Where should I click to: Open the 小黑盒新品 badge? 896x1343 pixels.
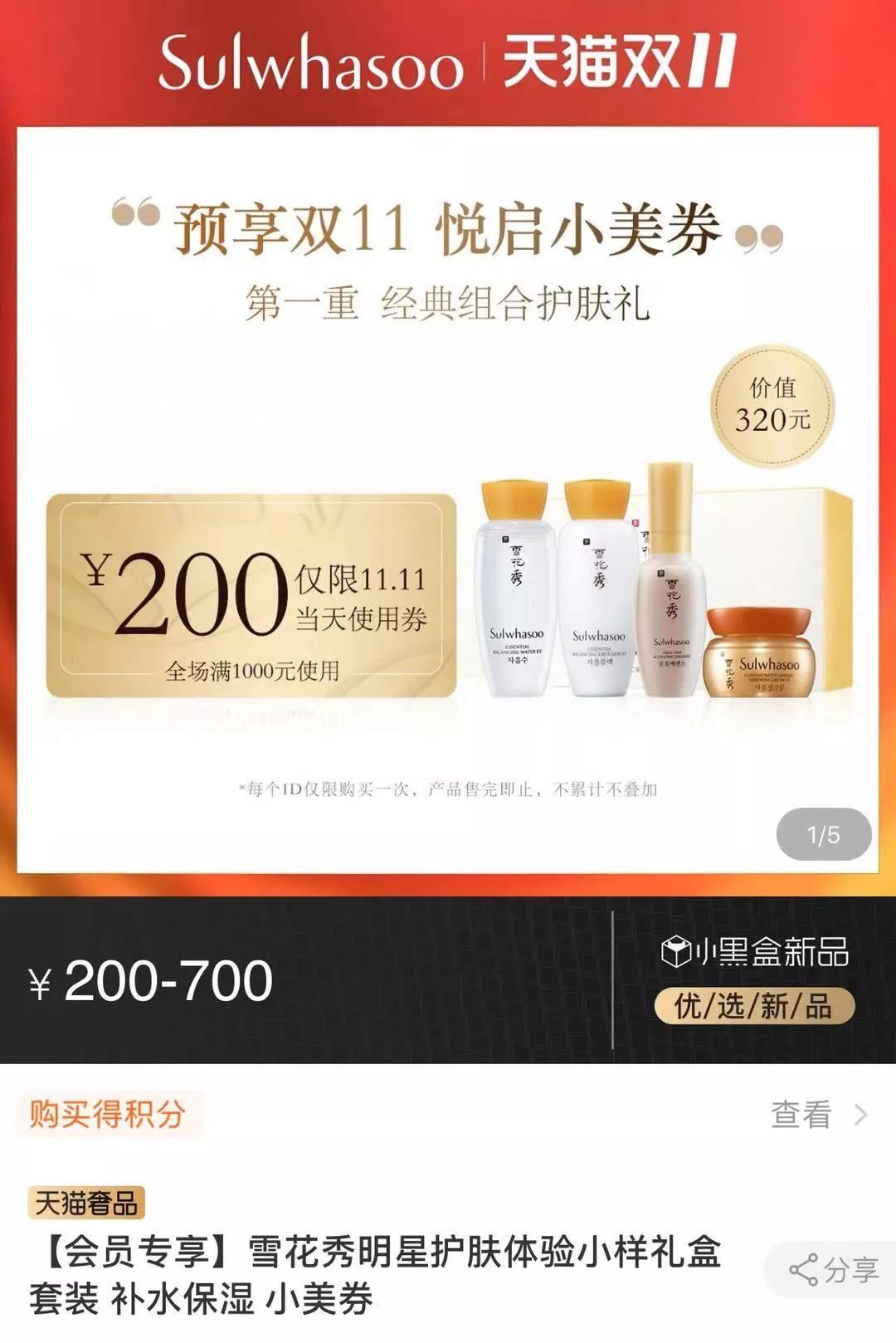click(754, 953)
